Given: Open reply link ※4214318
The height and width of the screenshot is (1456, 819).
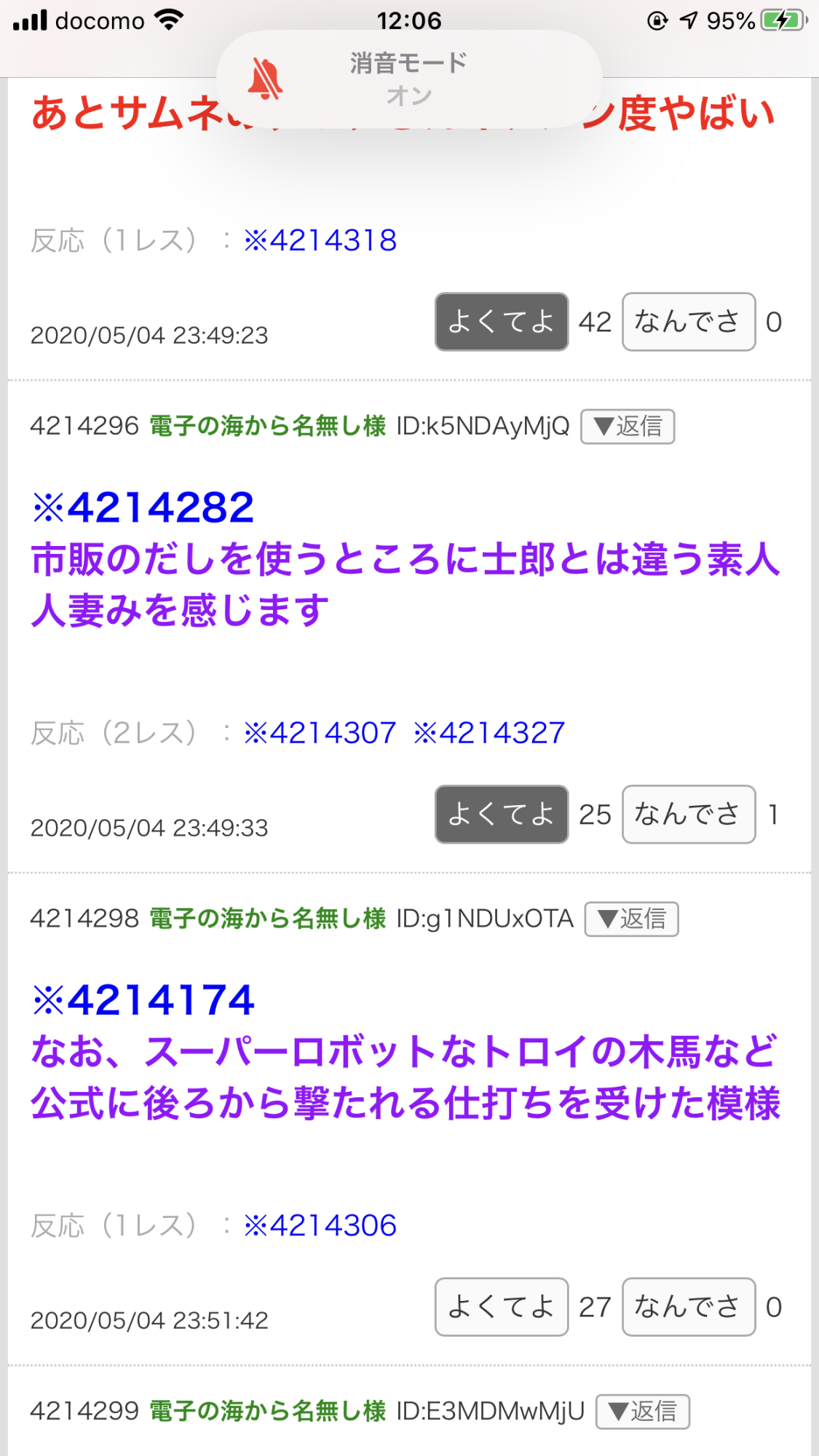Looking at the screenshot, I should click(x=320, y=240).
